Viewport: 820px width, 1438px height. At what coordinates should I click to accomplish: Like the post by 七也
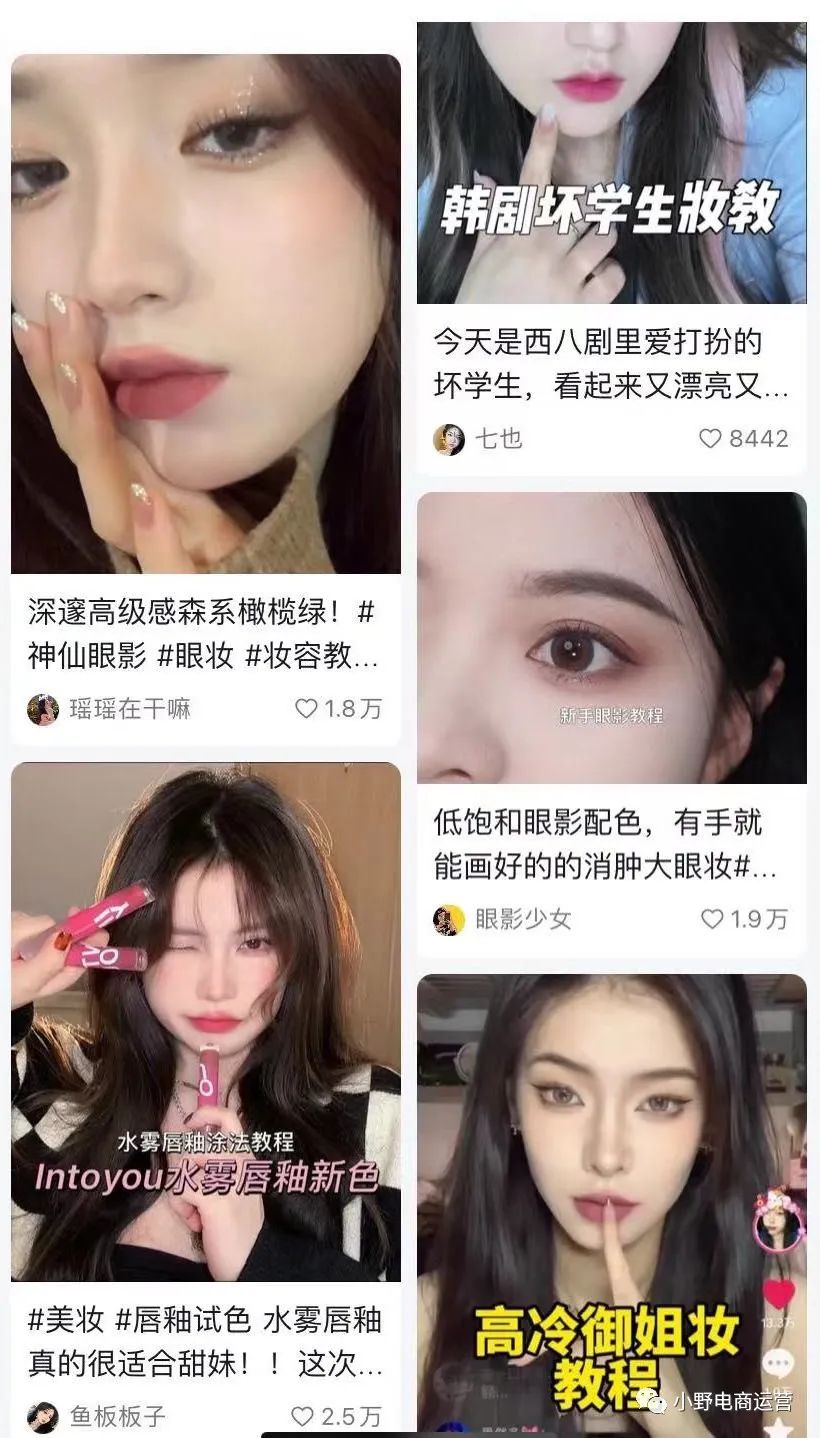click(710, 438)
